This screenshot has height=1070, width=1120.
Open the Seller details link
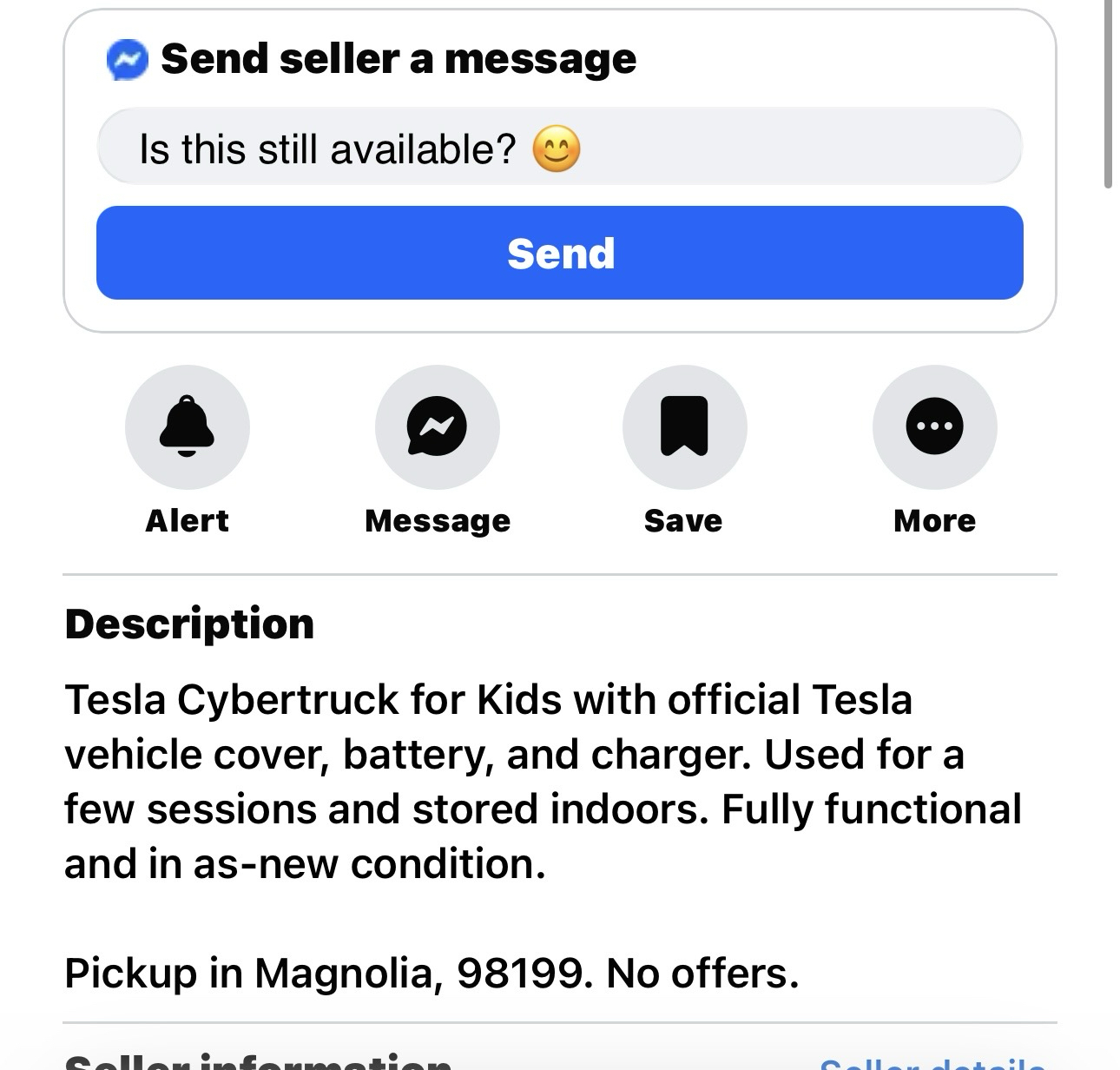pos(932,1063)
